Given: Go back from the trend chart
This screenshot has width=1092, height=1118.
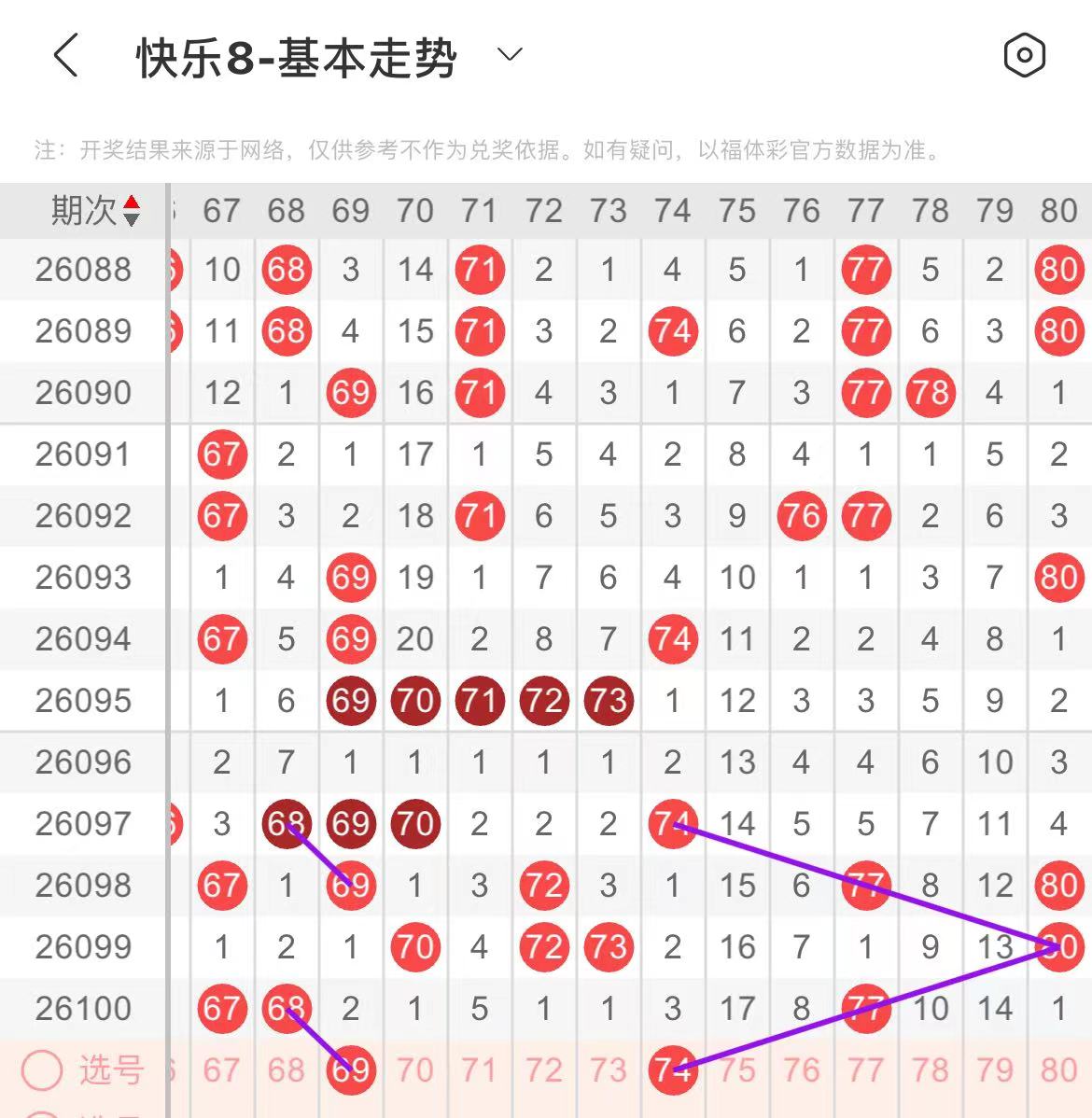Looking at the screenshot, I should [x=65, y=56].
